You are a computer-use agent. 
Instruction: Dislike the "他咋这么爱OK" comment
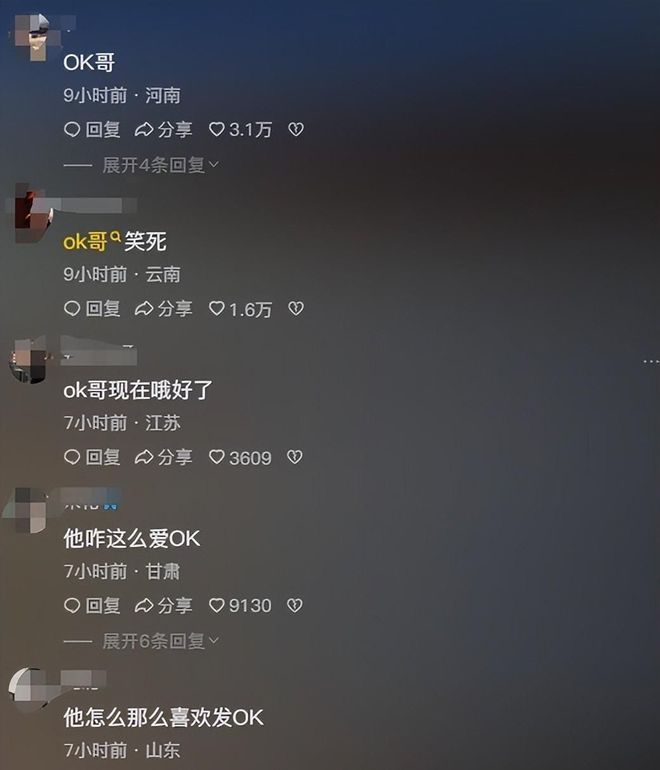point(295,605)
